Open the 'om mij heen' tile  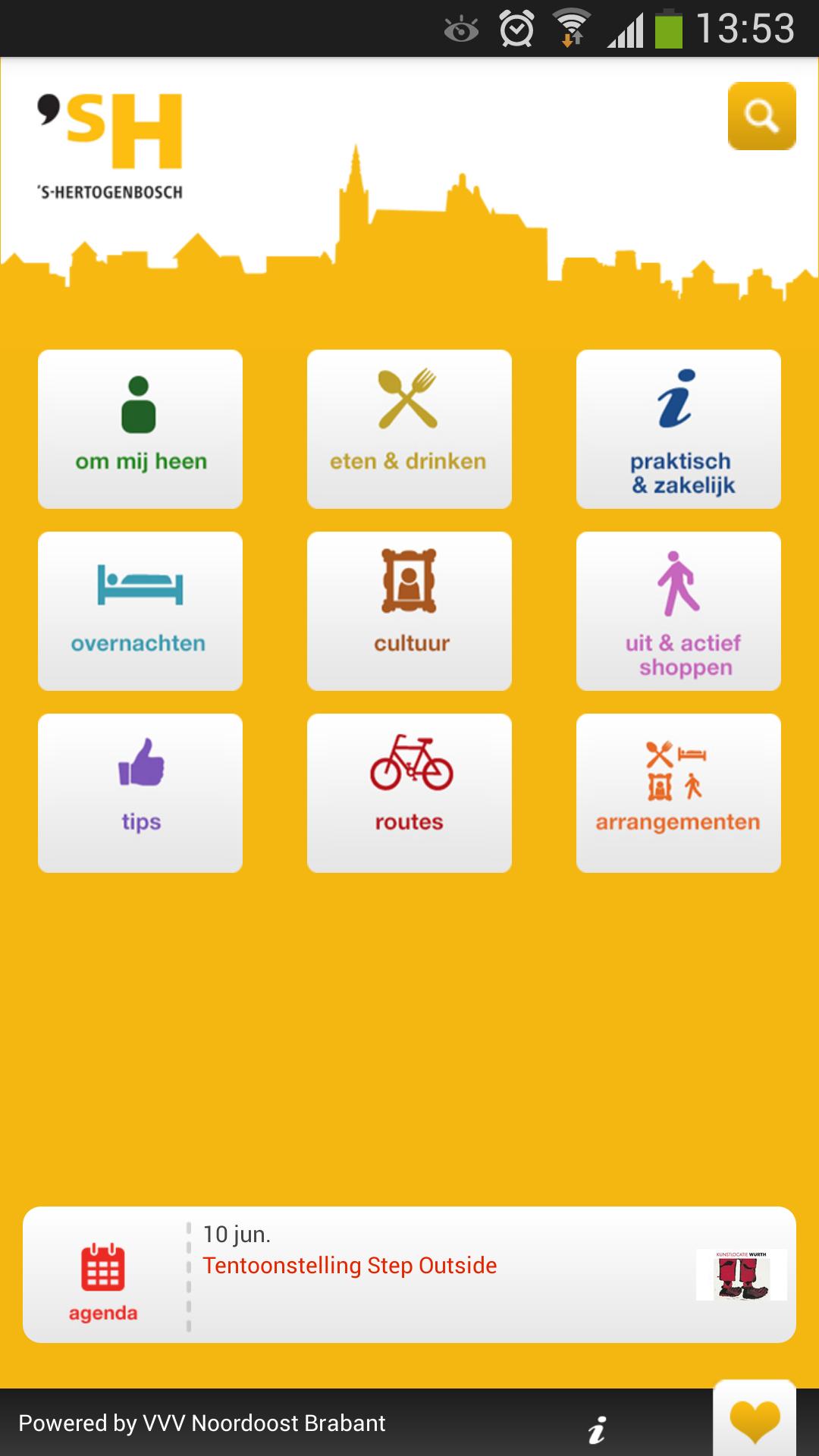[140, 429]
